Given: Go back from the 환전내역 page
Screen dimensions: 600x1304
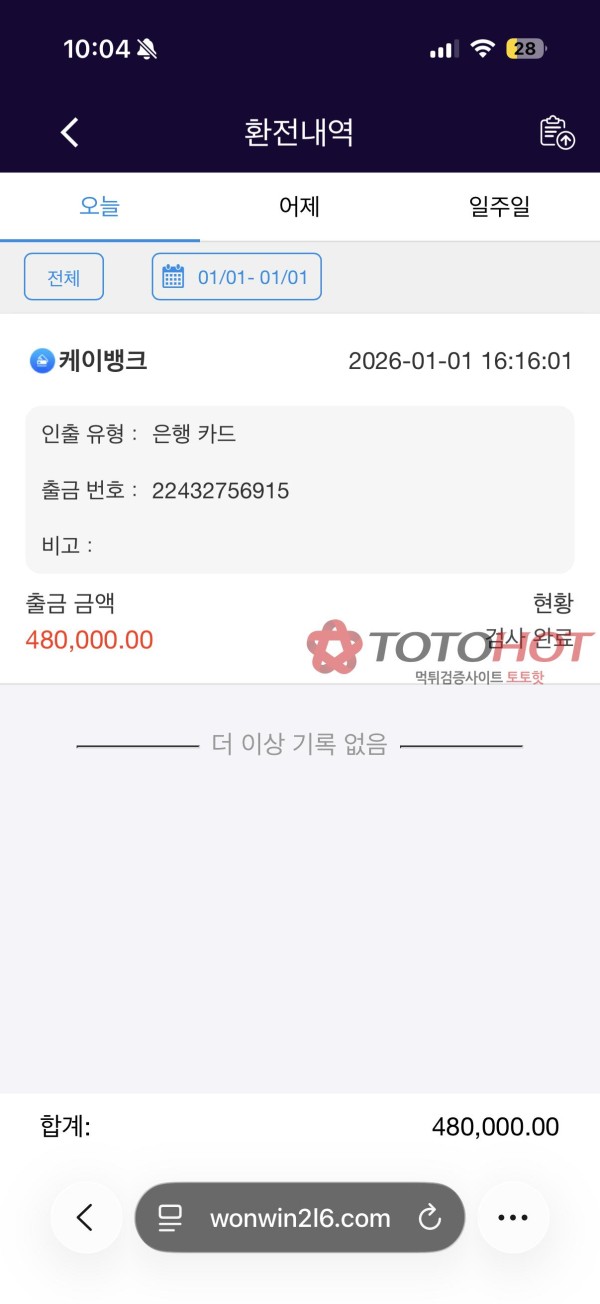Looking at the screenshot, I should click(69, 132).
